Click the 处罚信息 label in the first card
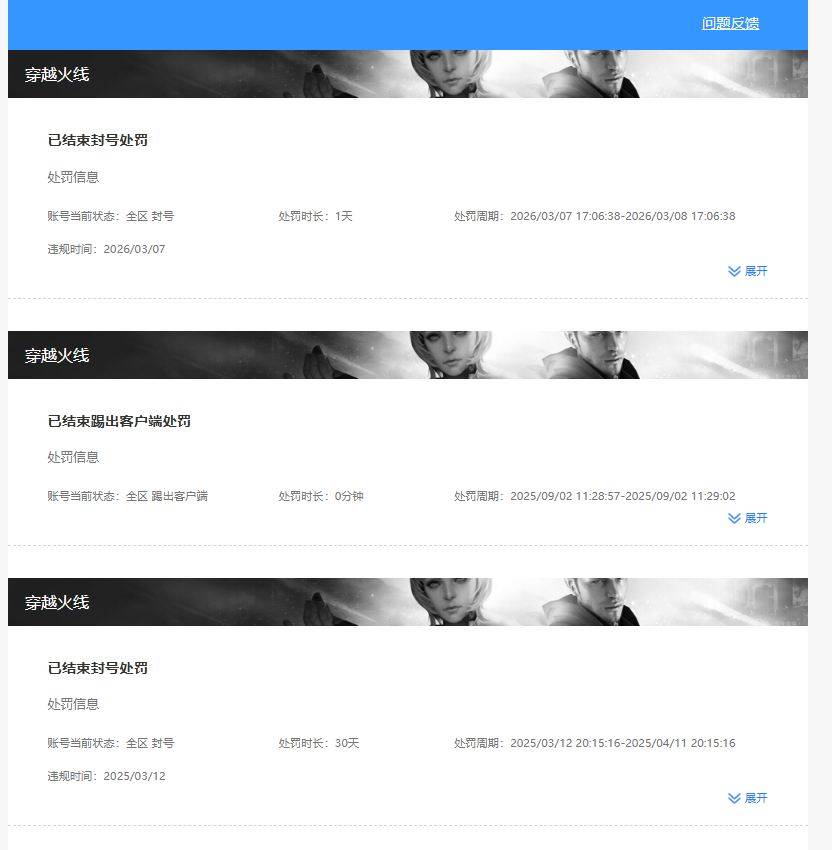This screenshot has width=832, height=850. 66,177
